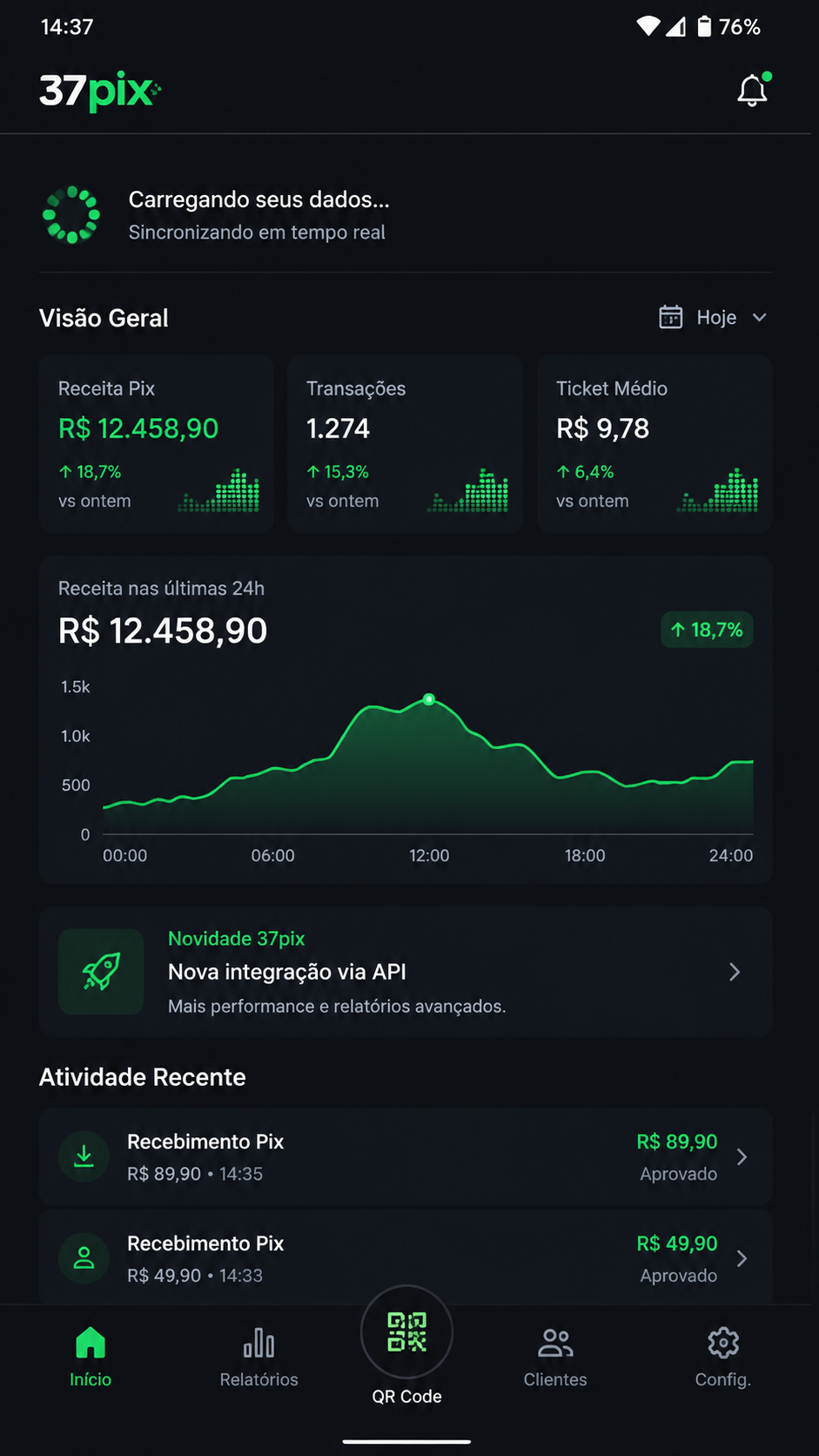The image size is (819, 1456).
Task: Open the Nova integração via API banner
Action: tap(406, 971)
